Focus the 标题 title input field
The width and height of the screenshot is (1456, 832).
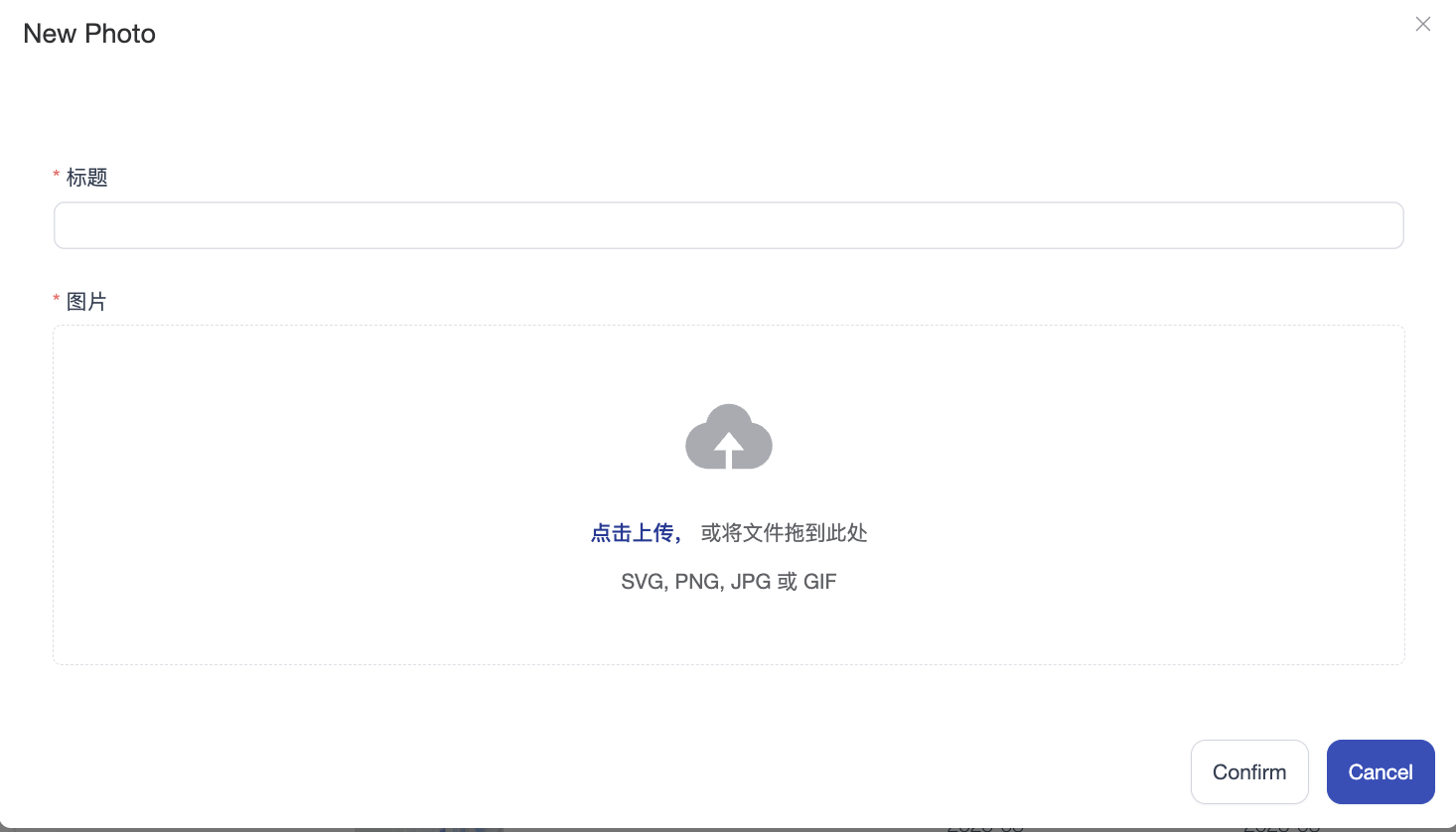tap(728, 225)
